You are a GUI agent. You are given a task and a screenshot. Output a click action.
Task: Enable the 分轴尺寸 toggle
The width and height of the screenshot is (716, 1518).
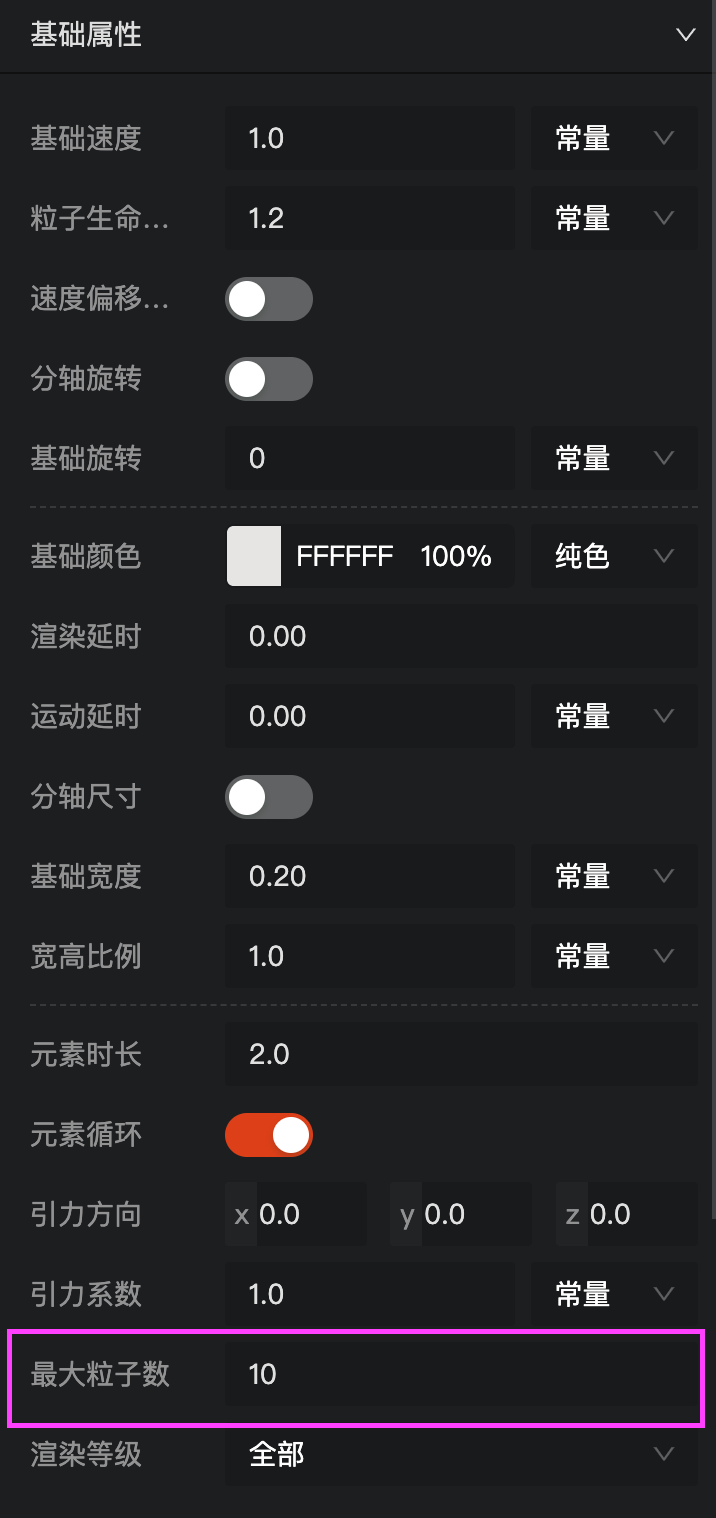(x=269, y=797)
